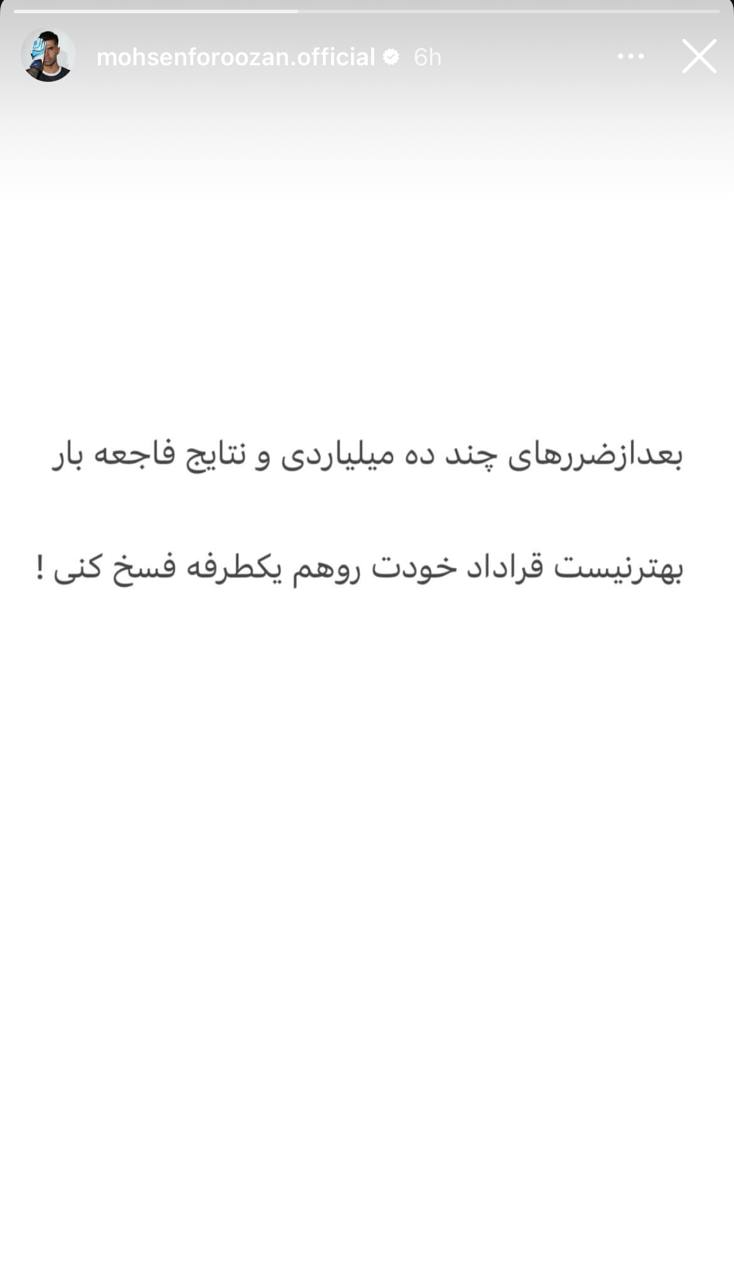Close the story with the X
Viewport: 734px width, 1279px height.
[699, 57]
